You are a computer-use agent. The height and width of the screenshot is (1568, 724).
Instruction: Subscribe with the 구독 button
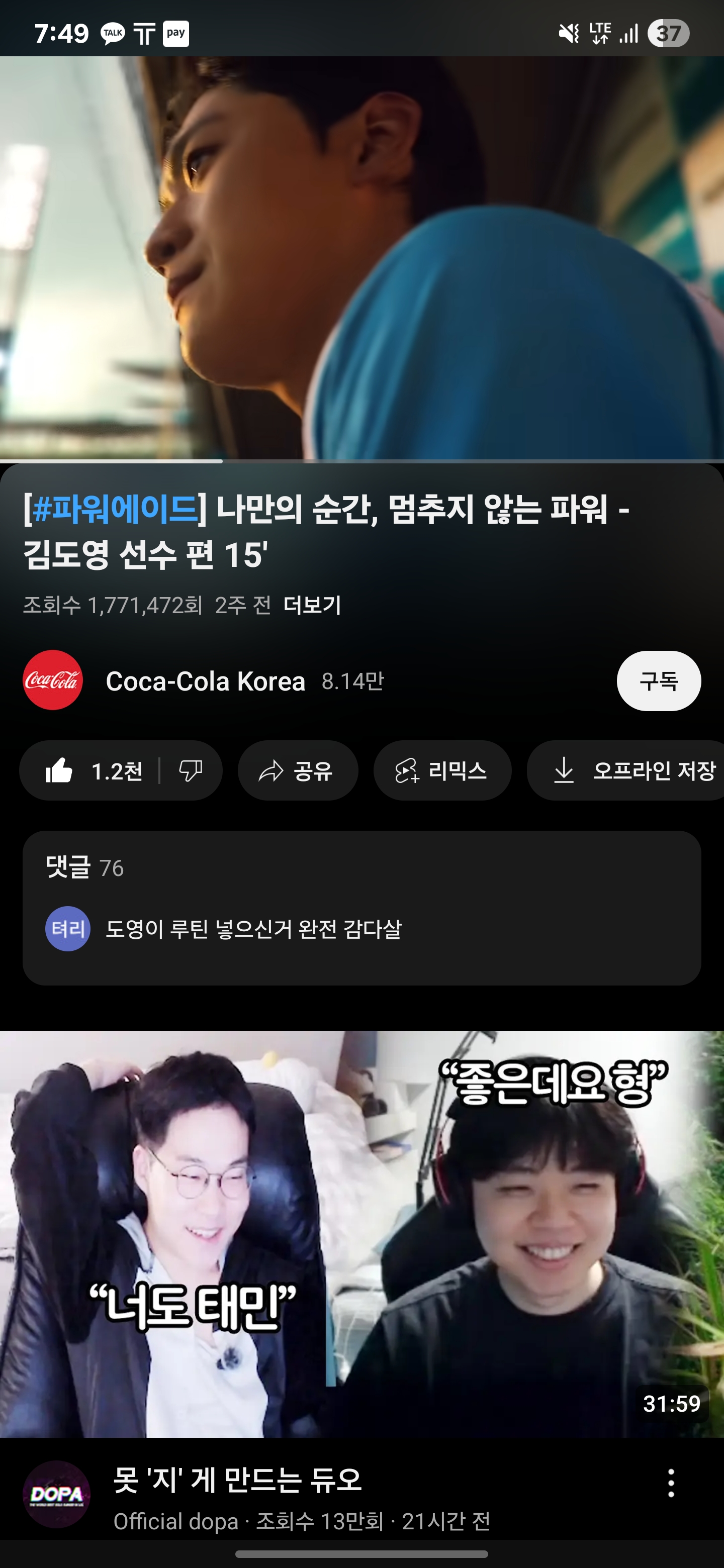[658, 680]
